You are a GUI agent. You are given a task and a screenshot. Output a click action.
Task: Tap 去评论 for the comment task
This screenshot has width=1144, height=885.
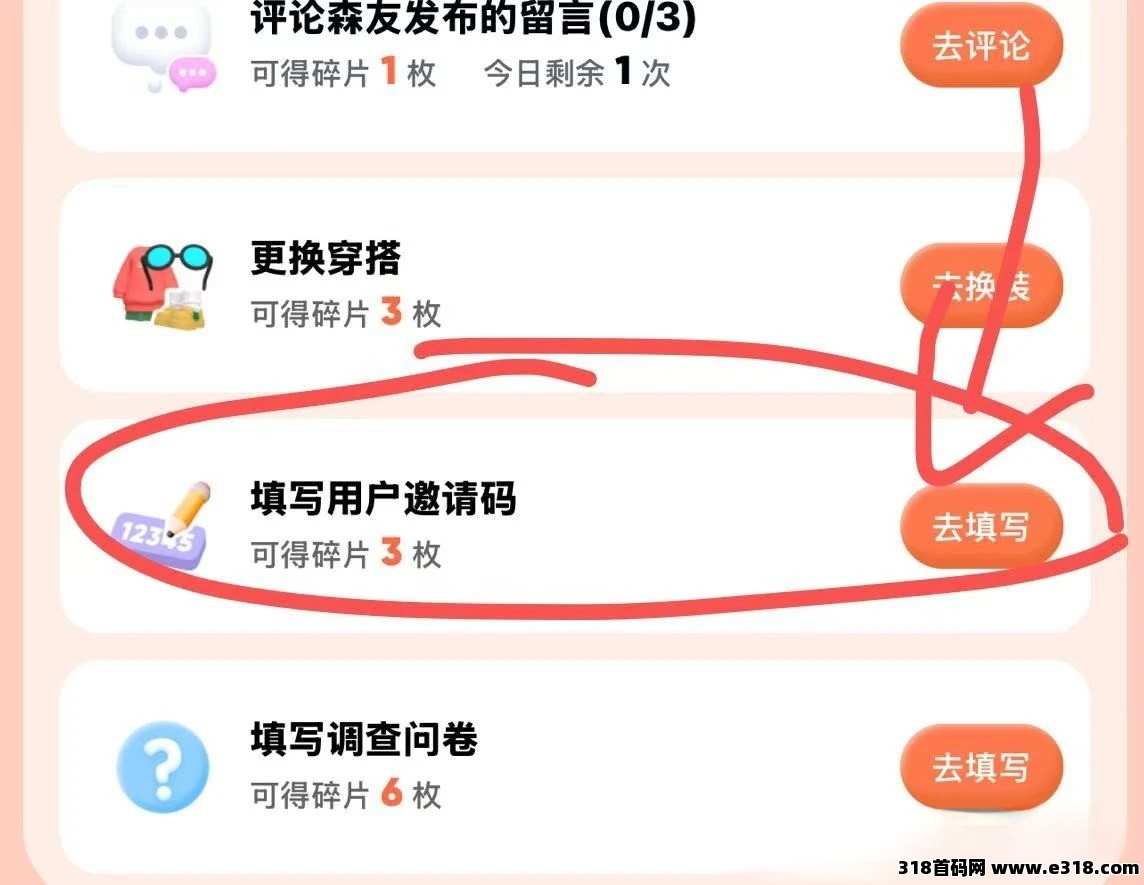coord(980,46)
